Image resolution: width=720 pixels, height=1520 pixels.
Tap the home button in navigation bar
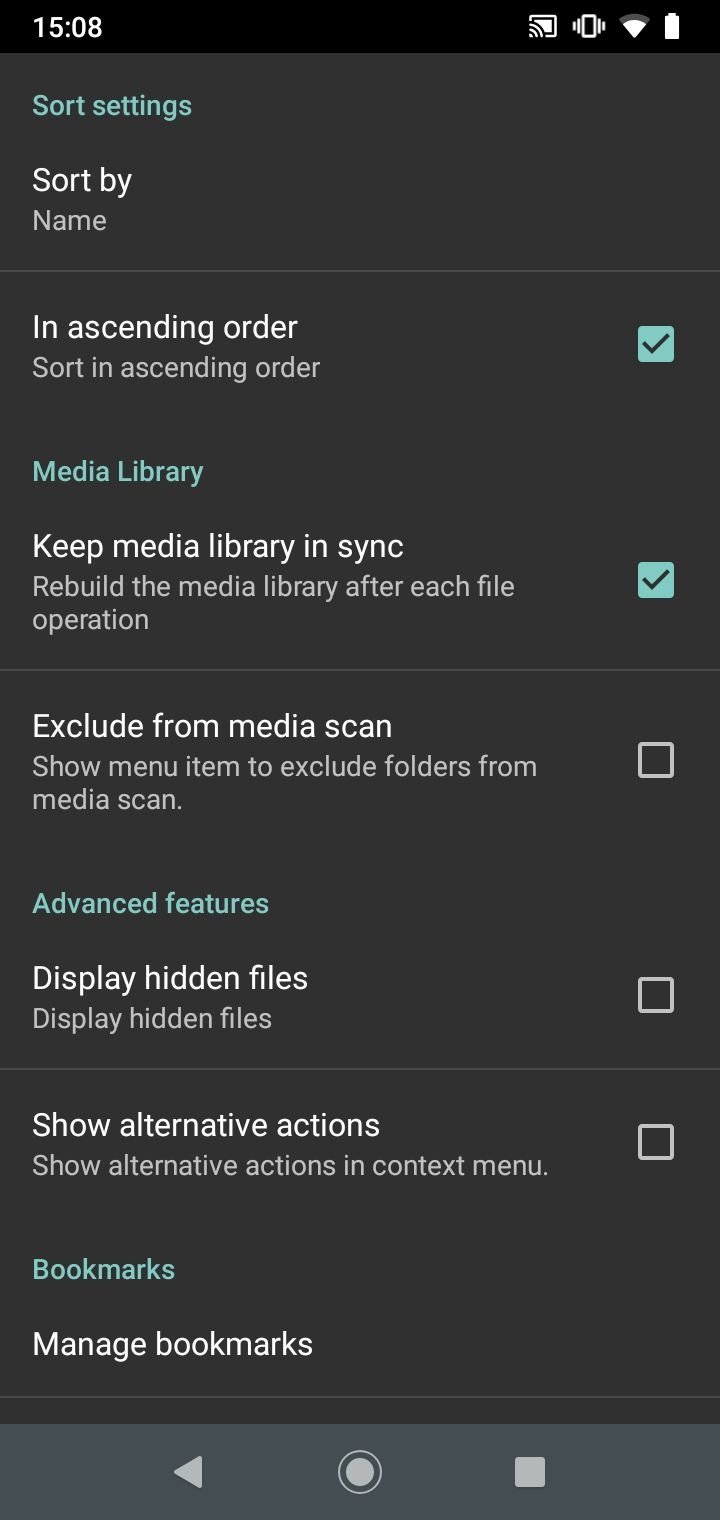pyautogui.click(x=360, y=1472)
